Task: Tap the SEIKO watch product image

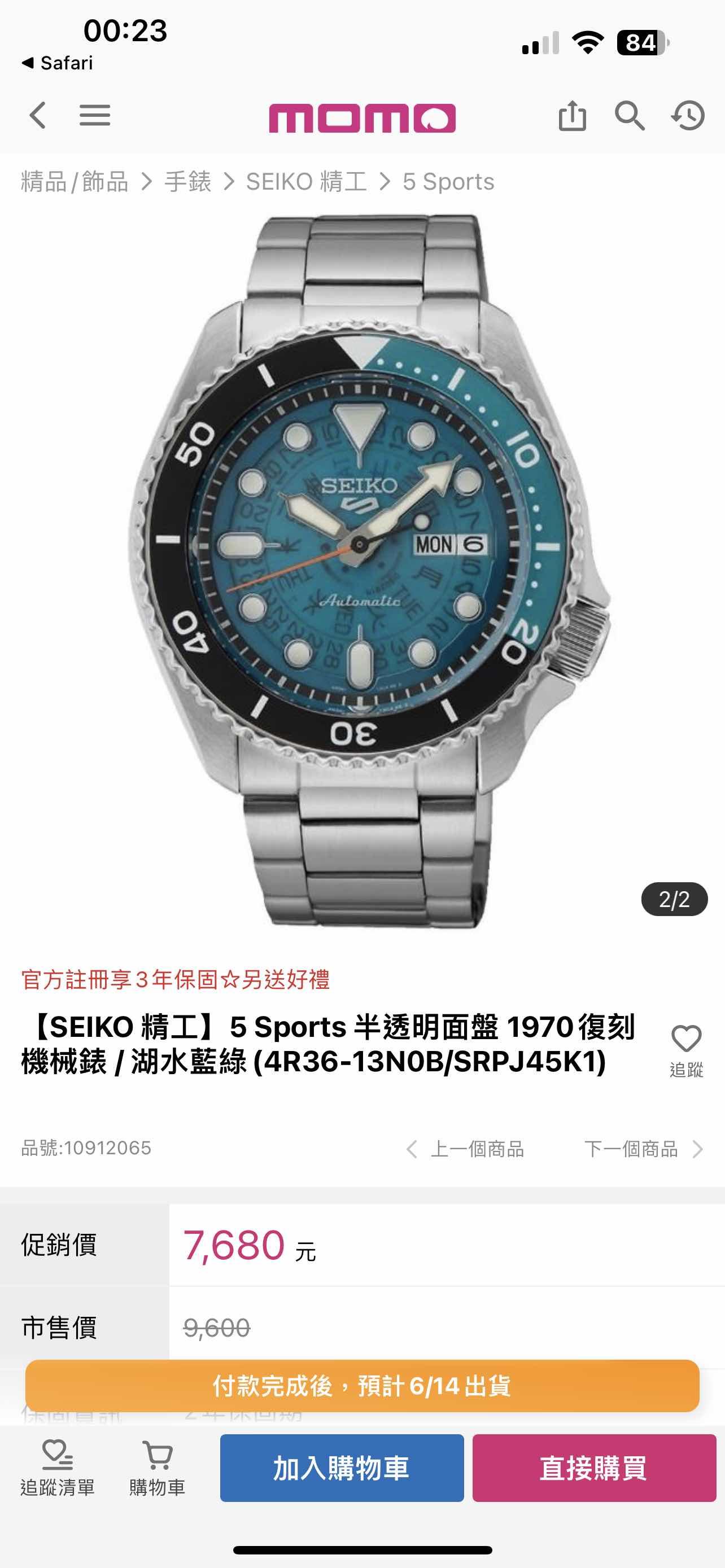Action: point(362,572)
